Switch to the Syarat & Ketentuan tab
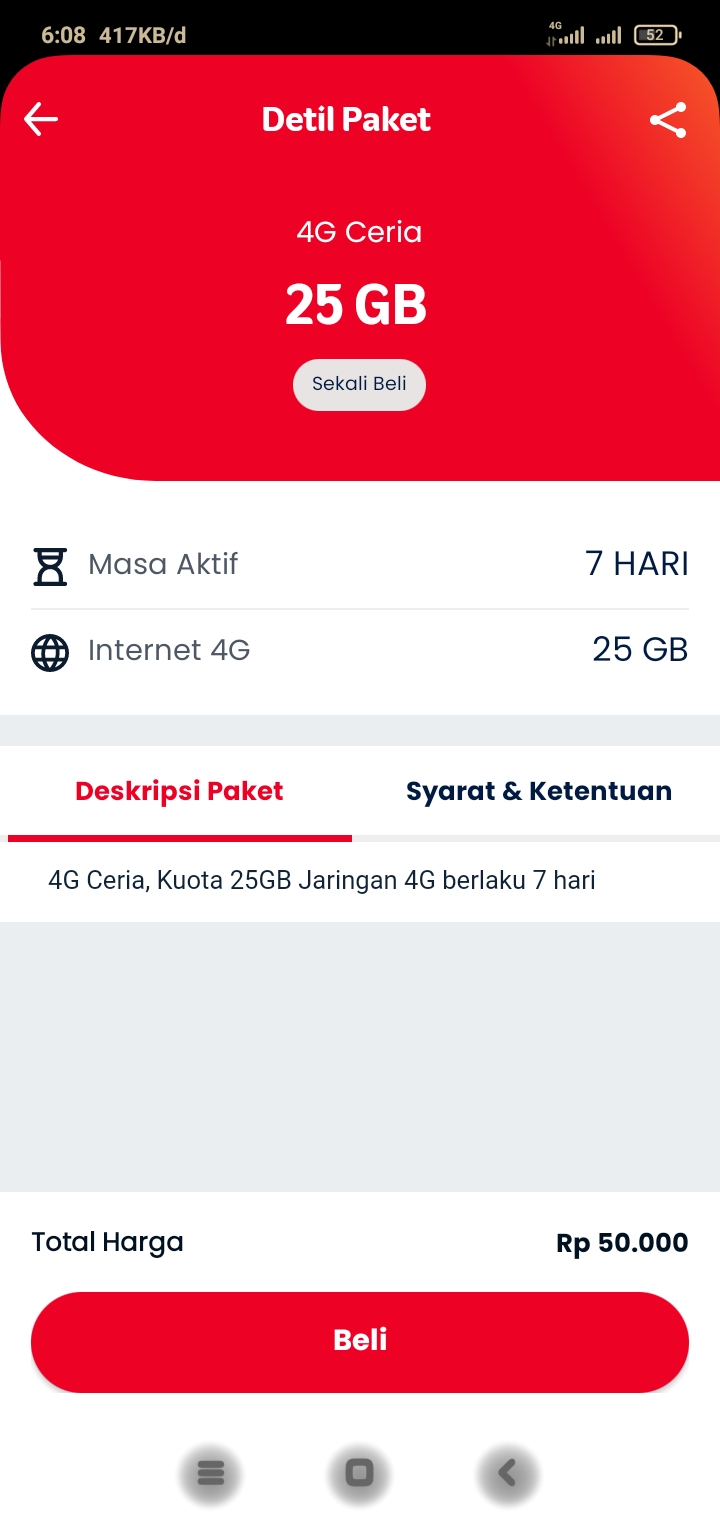 (539, 791)
